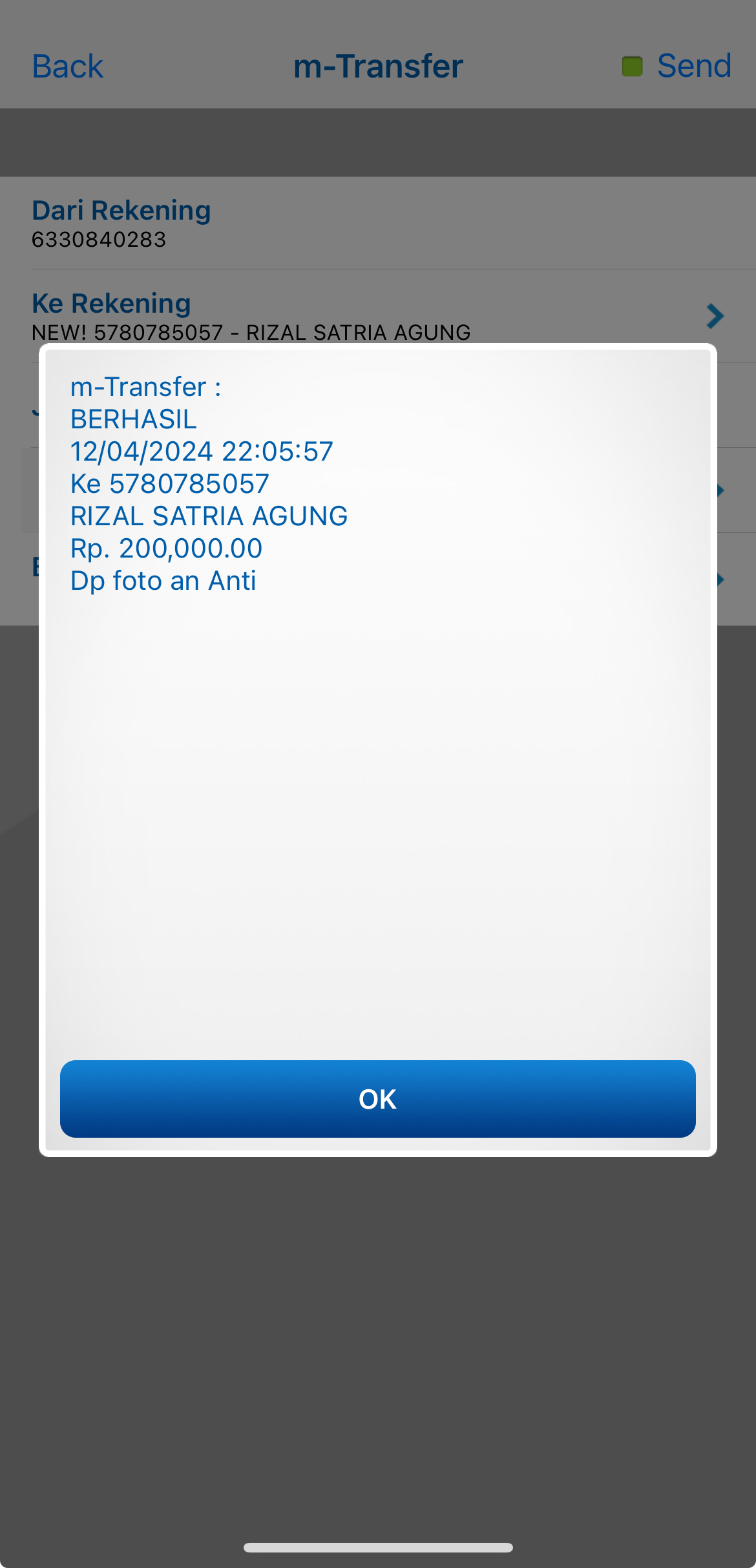The image size is (756, 1568).
Task: Tap Send in the top bar
Action: click(693, 66)
